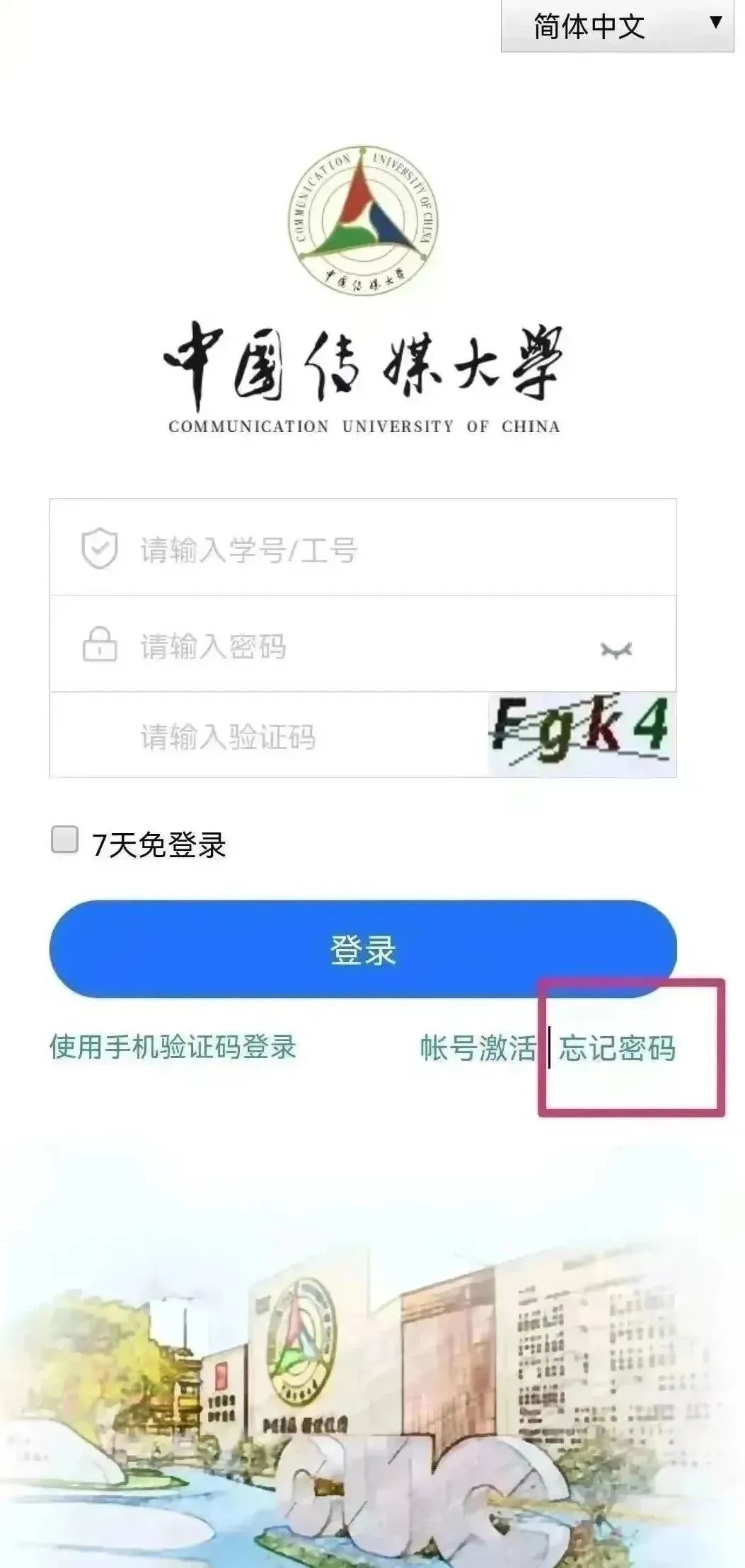Refresh the Fgk4 captcha image
The height and width of the screenshot is (1568, 745).
(582, 734)
